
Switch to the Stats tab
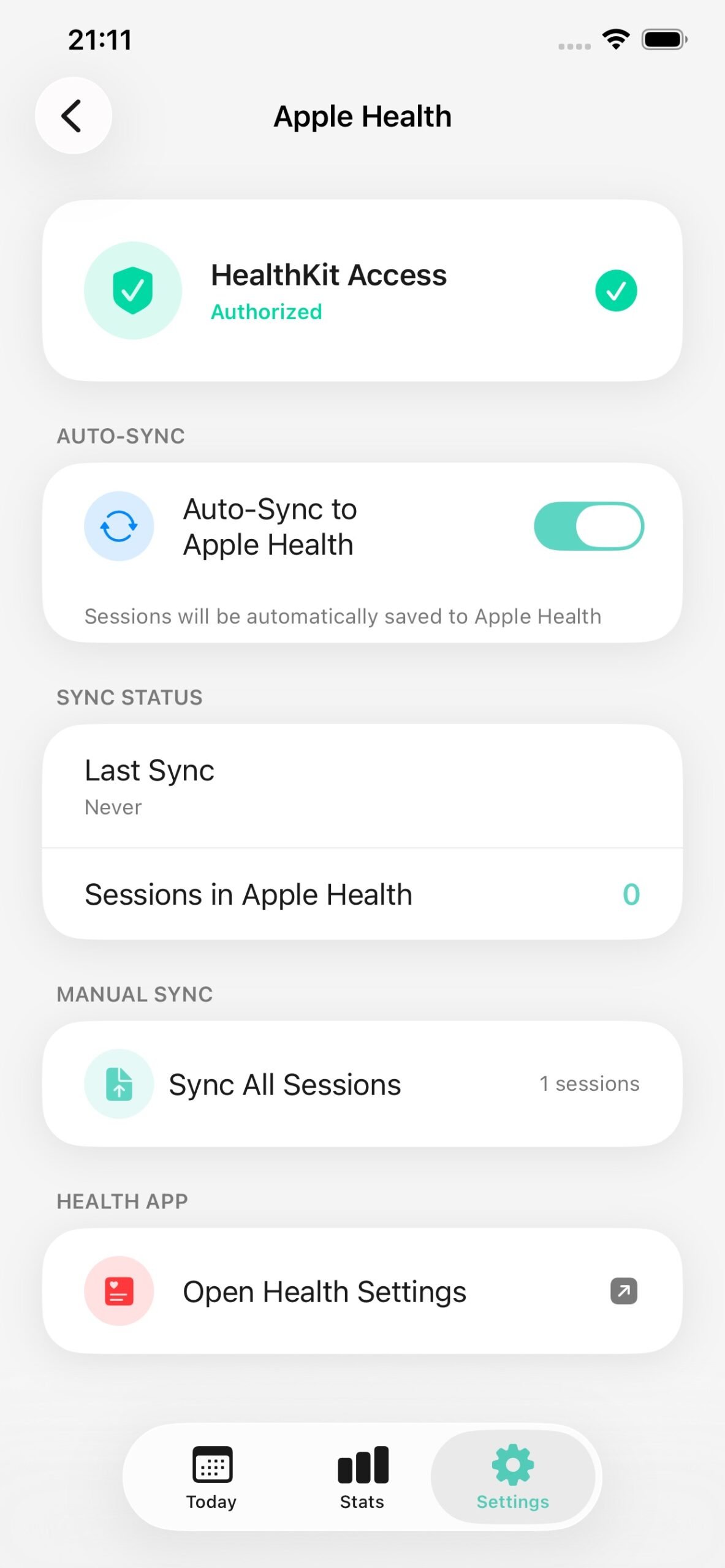[x=362, y=1477]
